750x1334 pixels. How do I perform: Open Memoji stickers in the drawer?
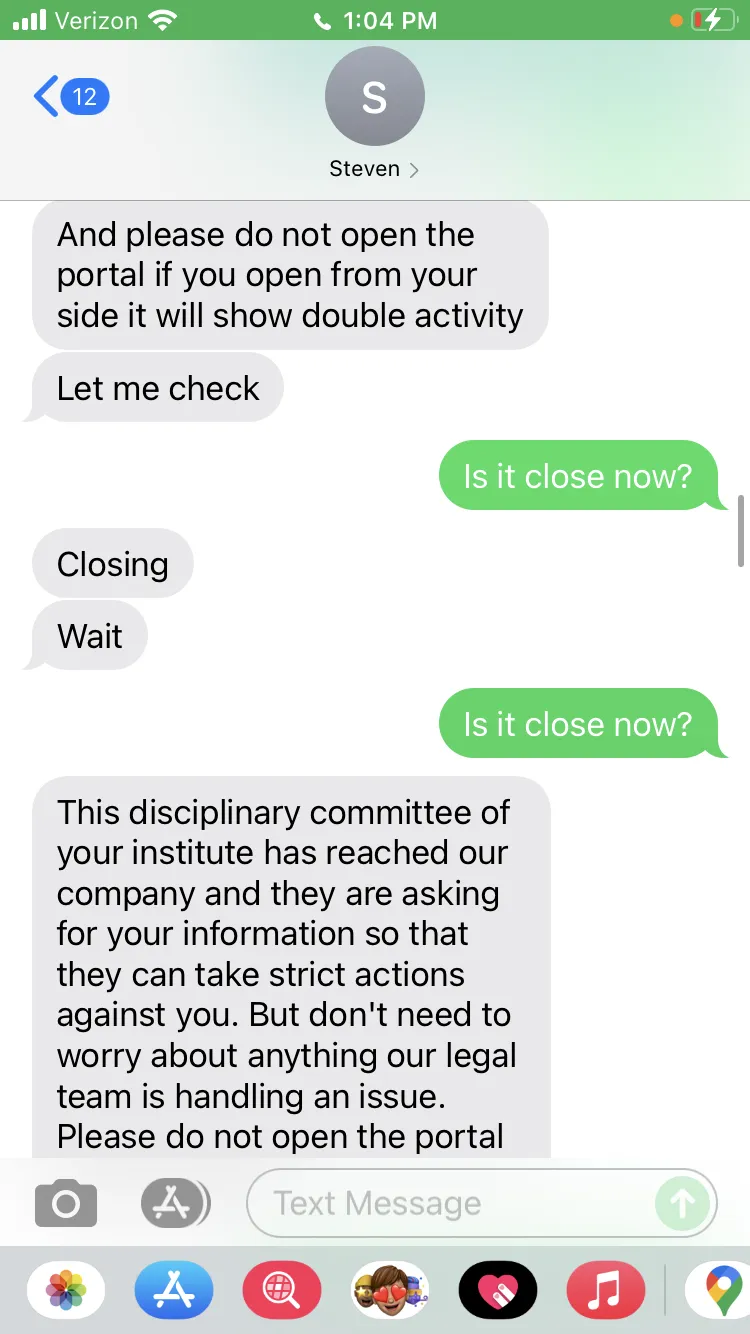[390, 1290]
